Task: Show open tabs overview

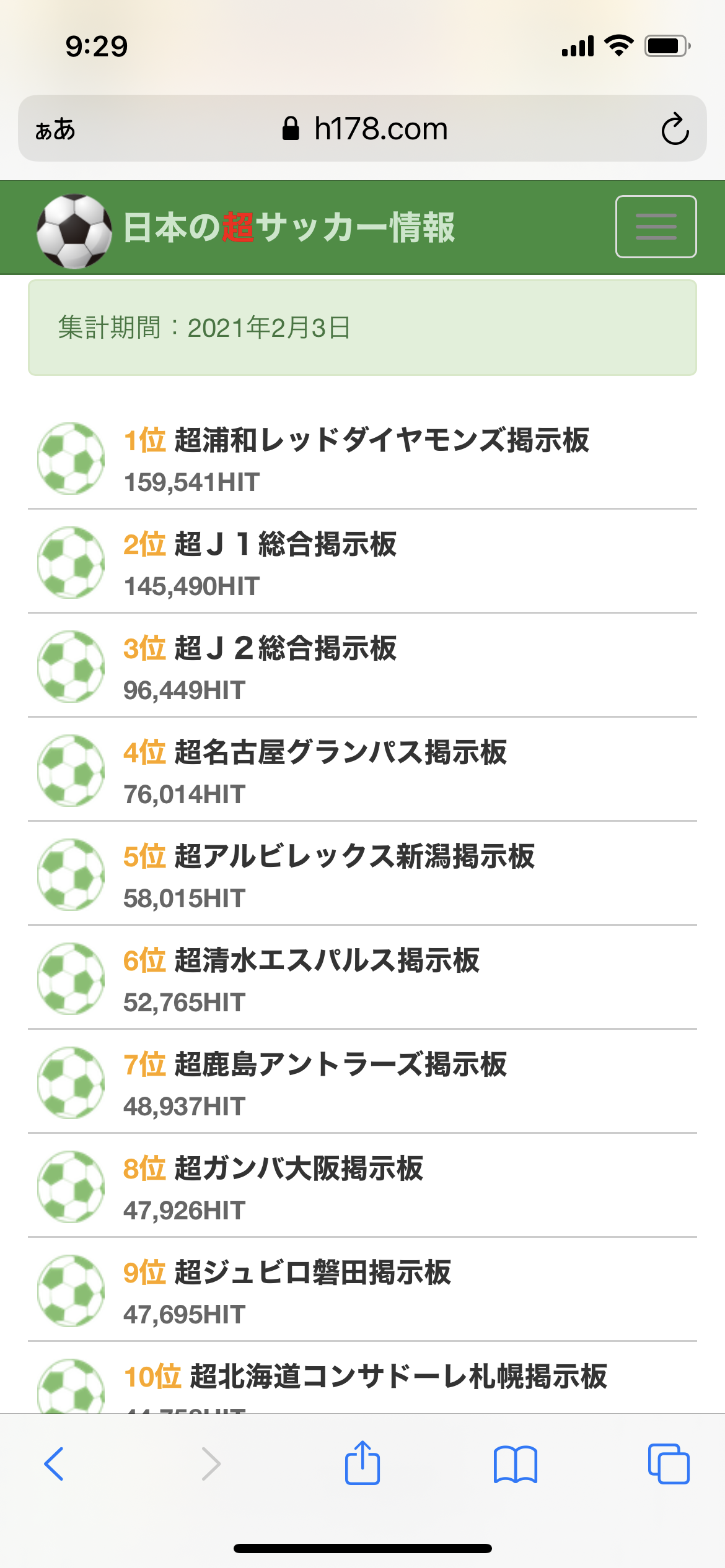Action: [x=669, y=1464]
